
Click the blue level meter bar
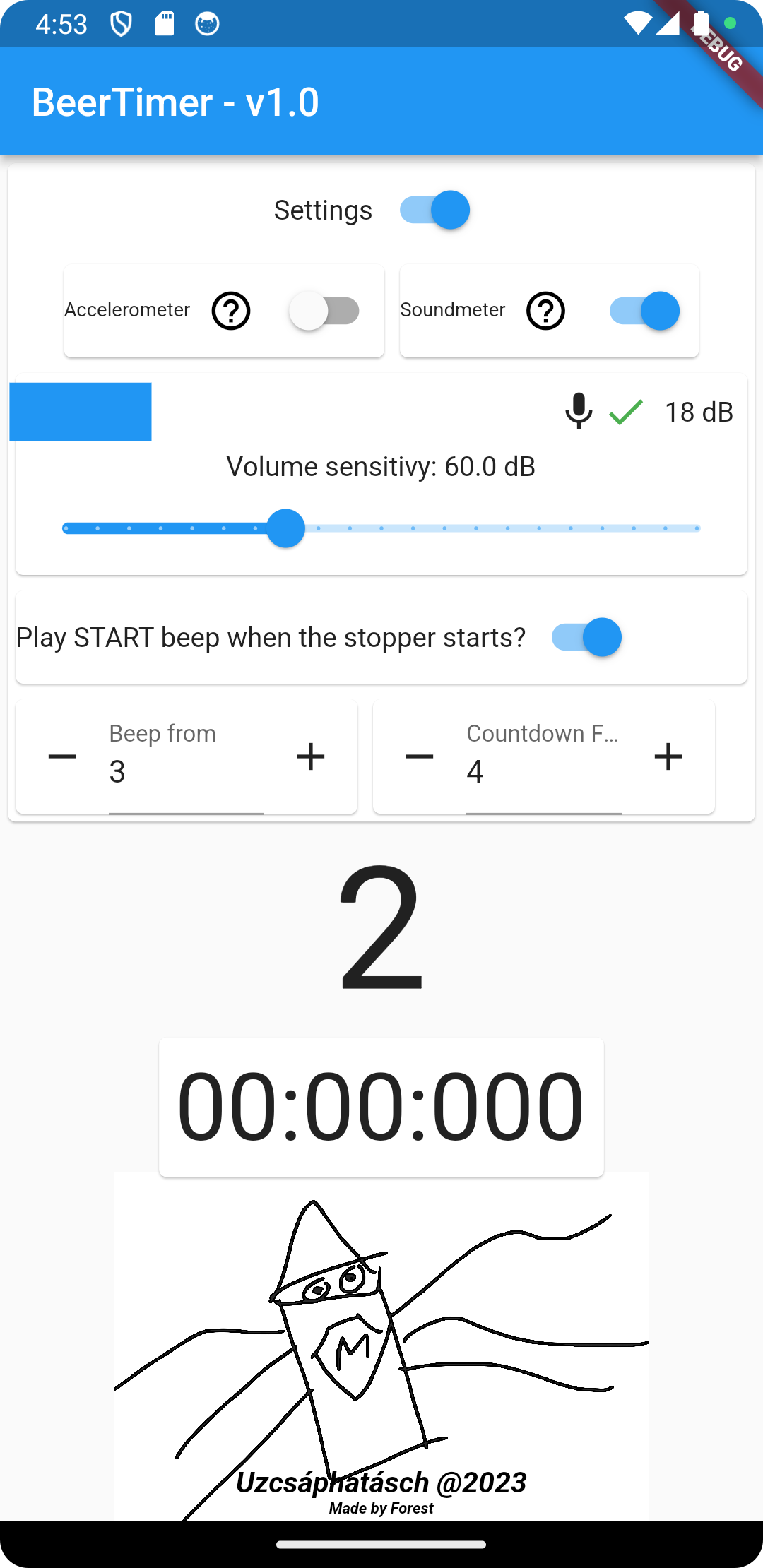tap(80, 412)
